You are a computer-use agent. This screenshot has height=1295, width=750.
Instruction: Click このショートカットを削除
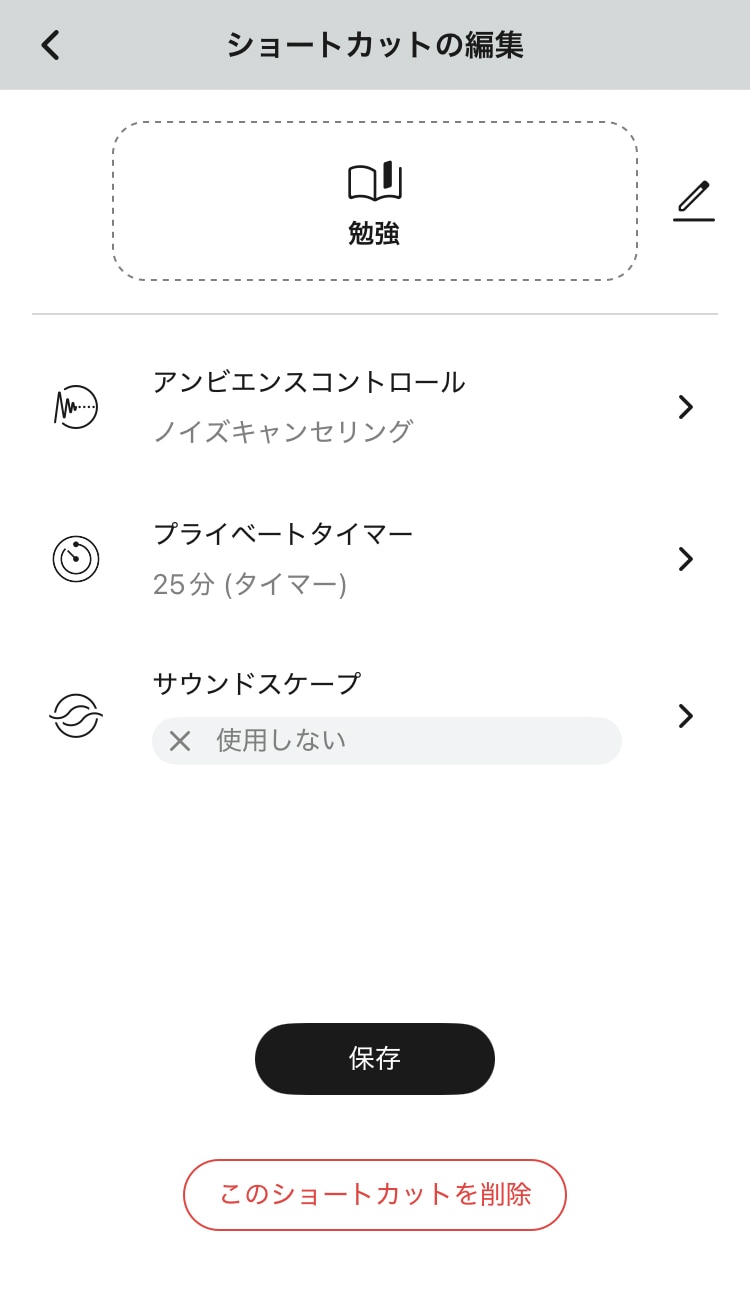click(375, 1194)
